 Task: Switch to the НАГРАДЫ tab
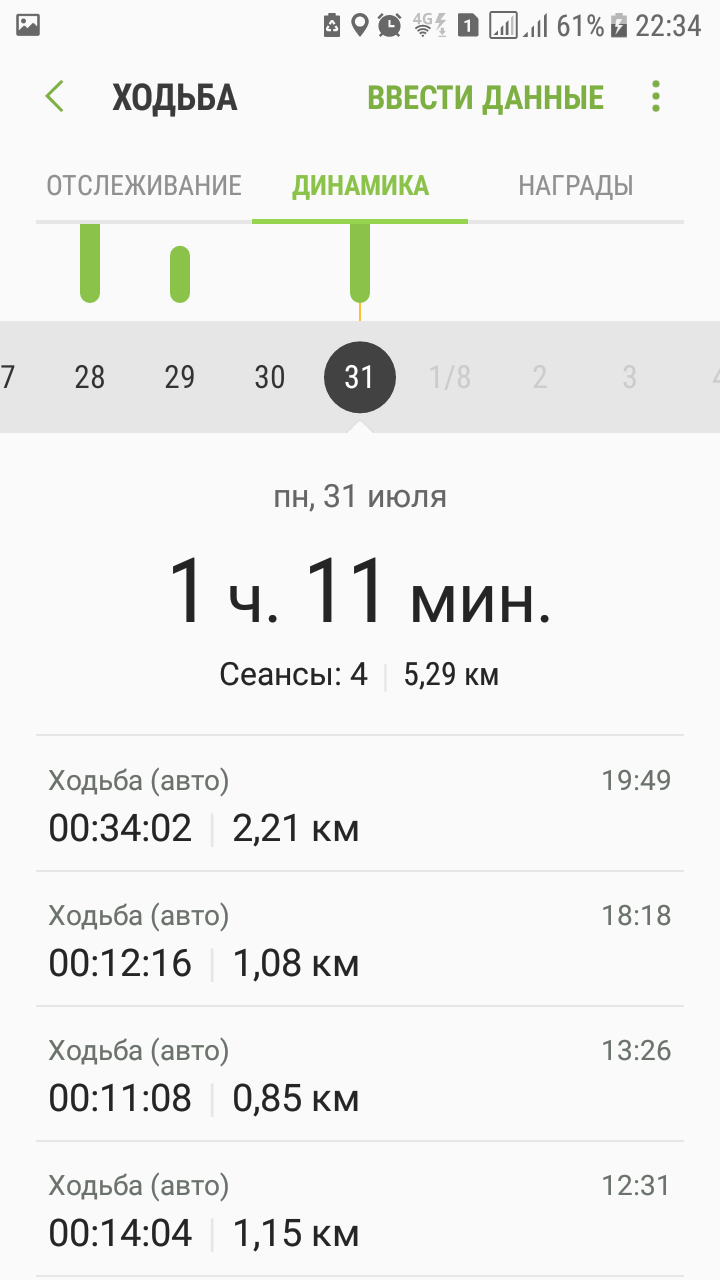pyautogui.click(x=575, y=186)
